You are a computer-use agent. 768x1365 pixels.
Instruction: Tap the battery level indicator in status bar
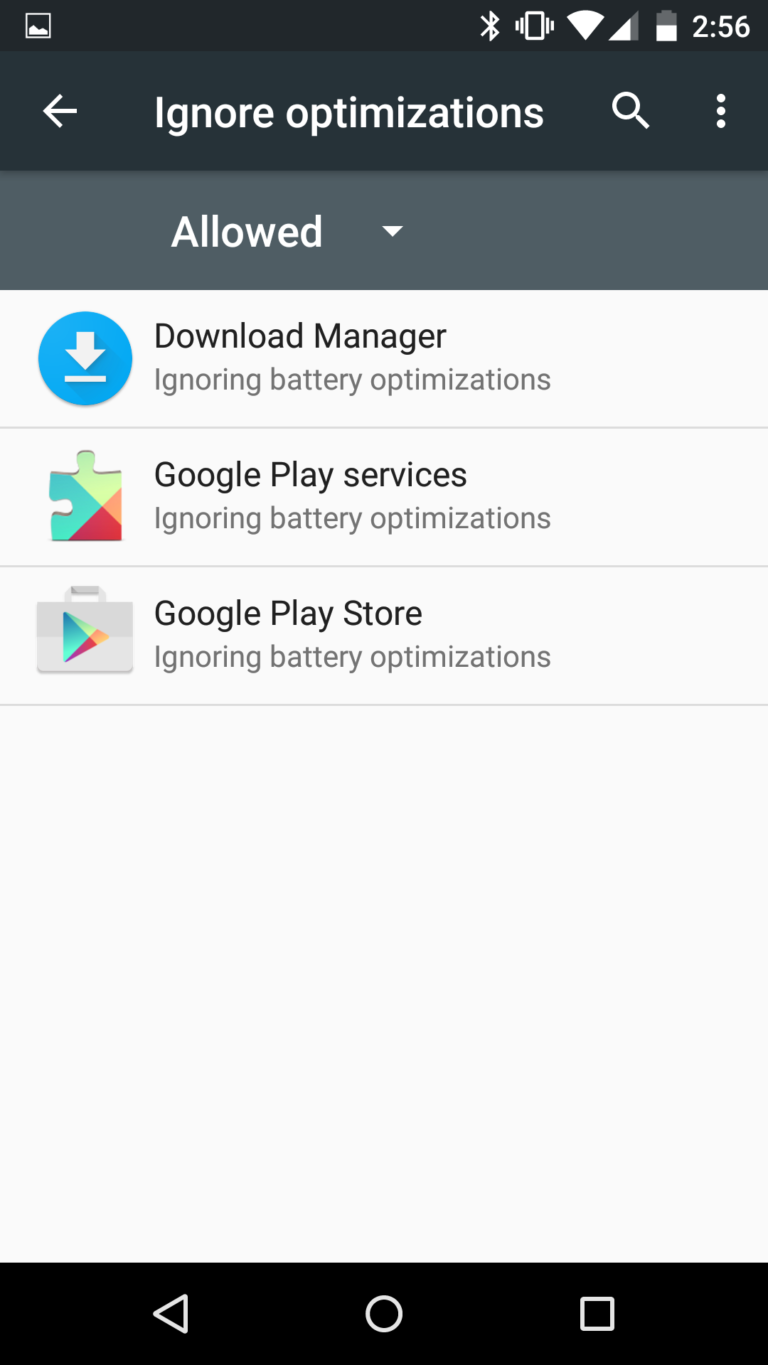[x=667, y=25]
